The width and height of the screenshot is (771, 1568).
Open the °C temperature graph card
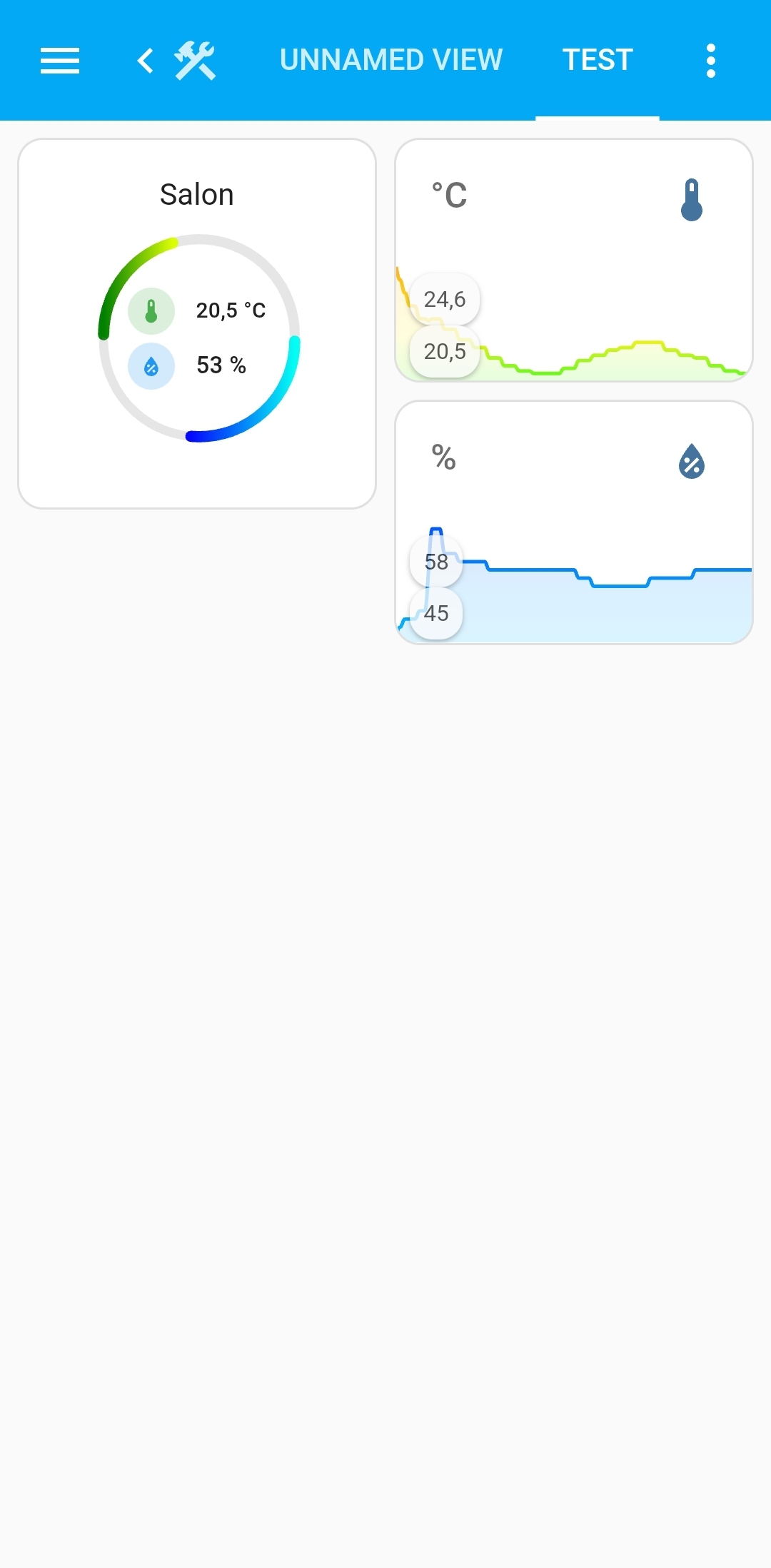[574, 261]
